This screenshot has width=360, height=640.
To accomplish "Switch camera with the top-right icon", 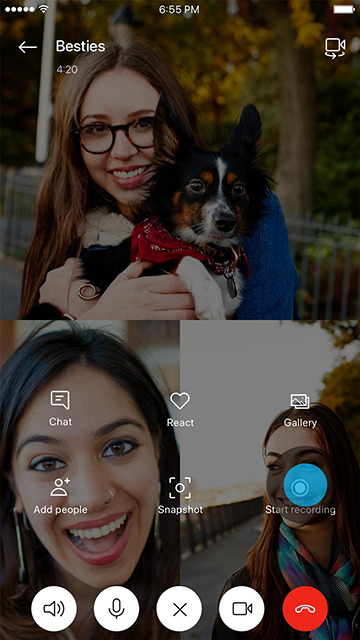I will [335, 49].
